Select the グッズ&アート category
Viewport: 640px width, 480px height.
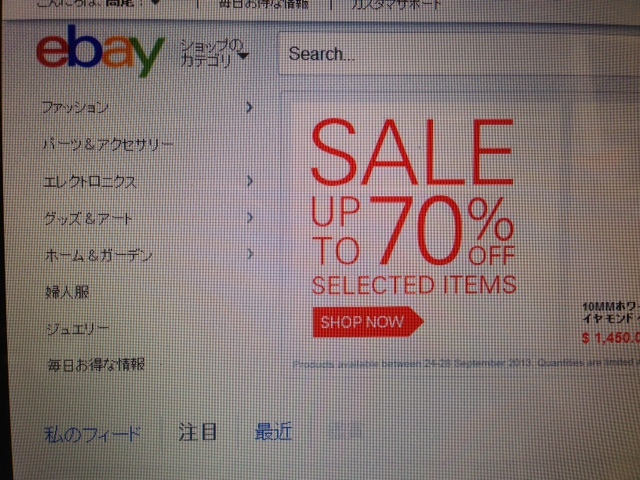(x=89, y=218)
